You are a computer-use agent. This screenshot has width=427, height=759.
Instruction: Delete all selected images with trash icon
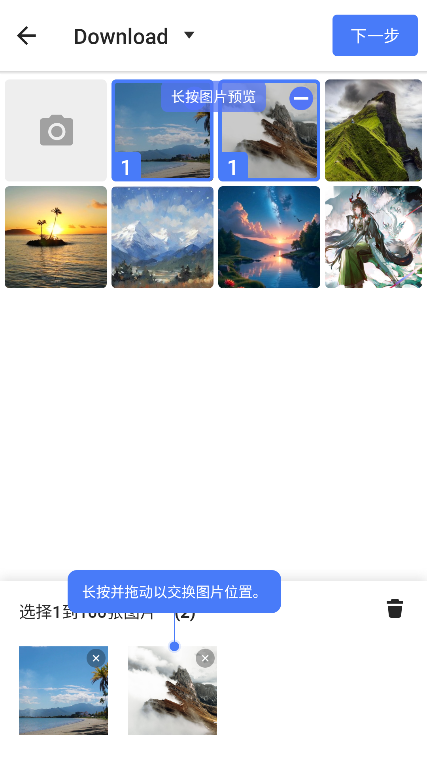coord(395,608)
